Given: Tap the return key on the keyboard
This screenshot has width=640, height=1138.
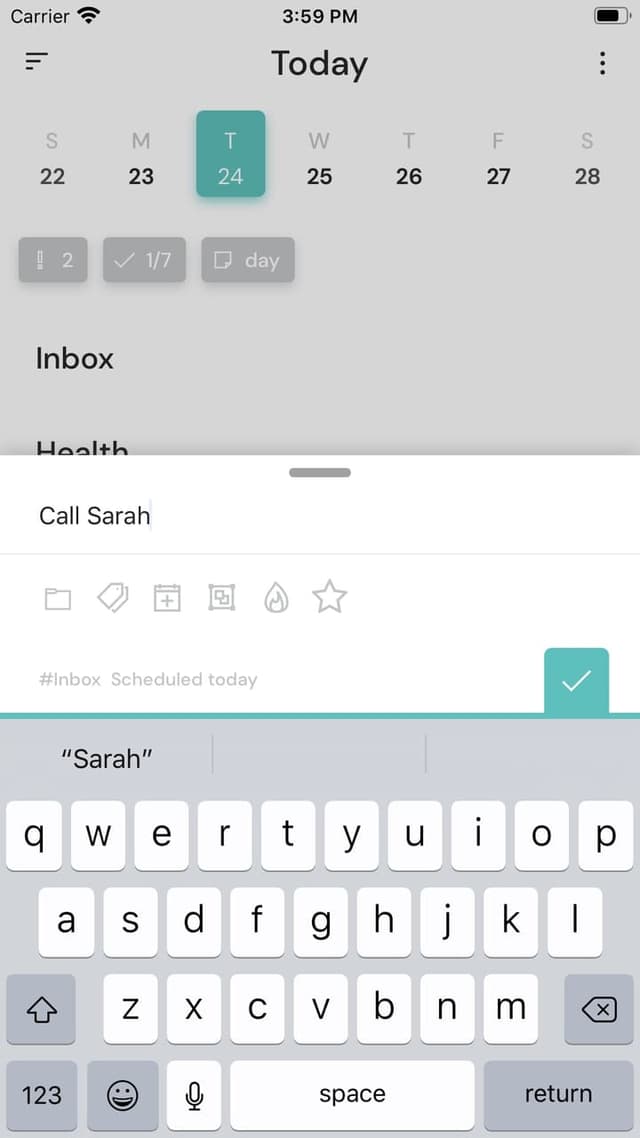Looking at the screenshot, I should point(559,1095).
